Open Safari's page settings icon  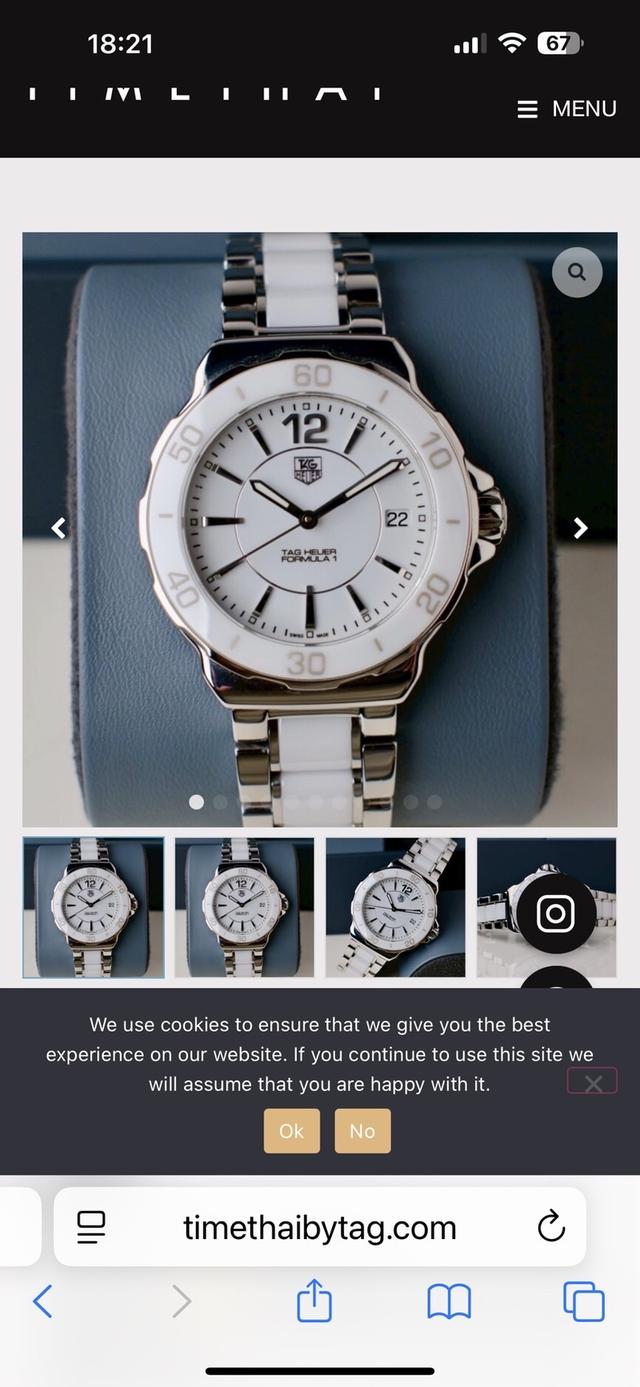pos(91,1227)
